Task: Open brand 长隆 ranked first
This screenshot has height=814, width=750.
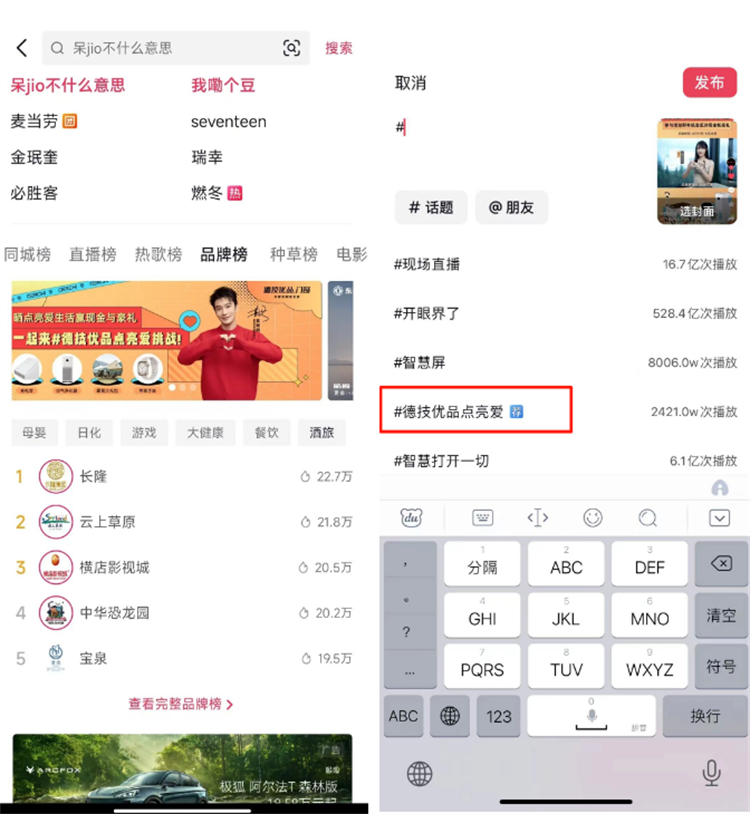Action: [92, 477]
